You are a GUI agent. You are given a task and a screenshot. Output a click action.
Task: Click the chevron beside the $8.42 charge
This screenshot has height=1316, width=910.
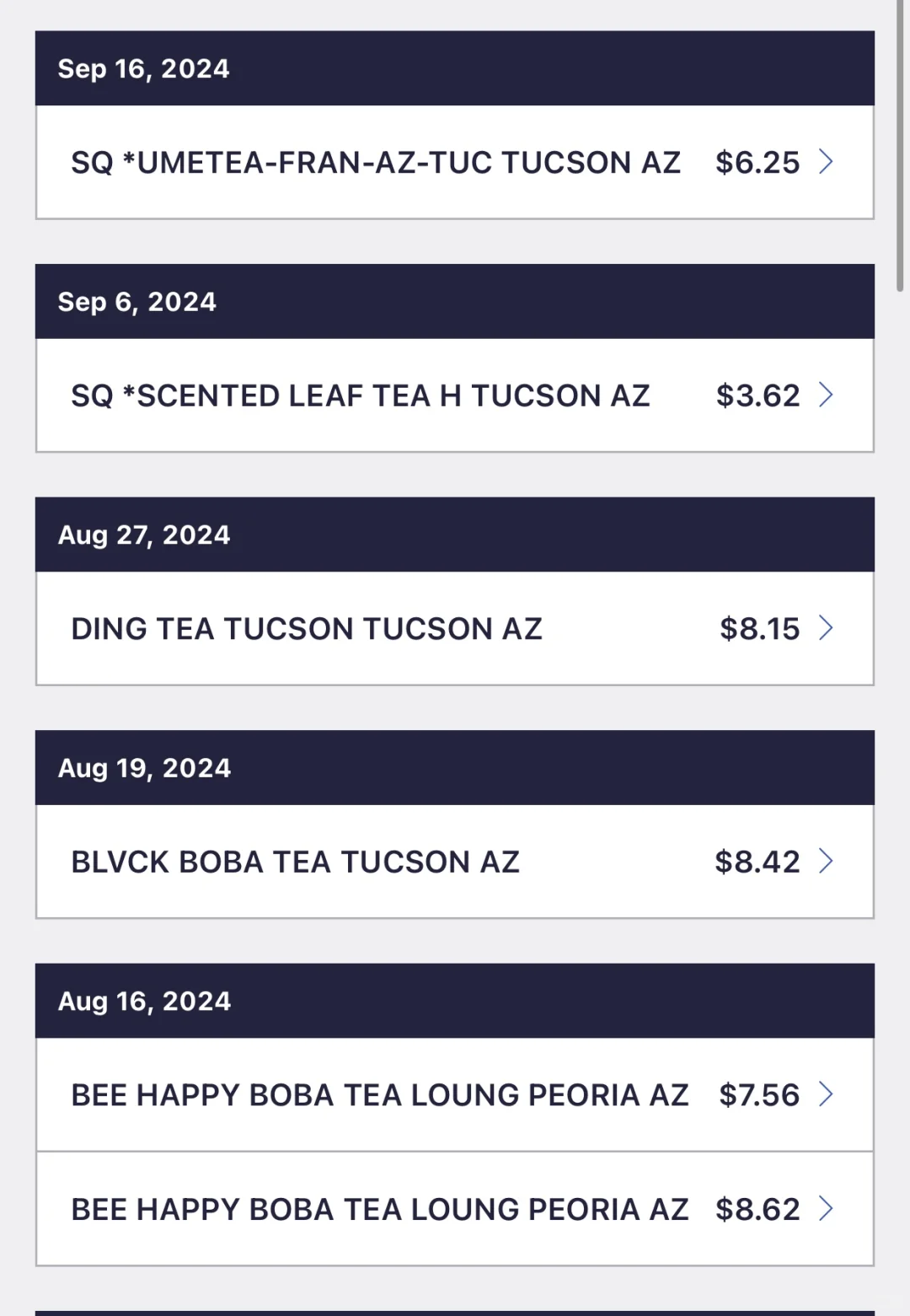(x=827, y=861)
